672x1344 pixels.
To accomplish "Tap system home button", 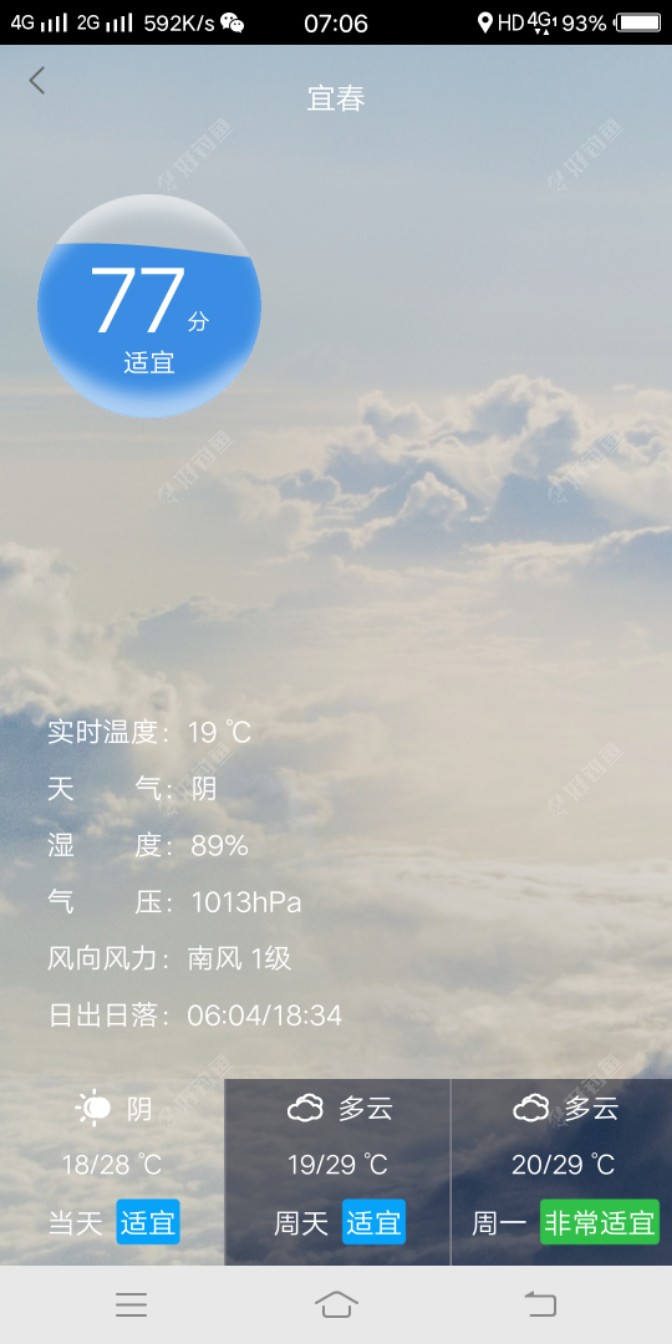I will click(x=336, y=1304).
